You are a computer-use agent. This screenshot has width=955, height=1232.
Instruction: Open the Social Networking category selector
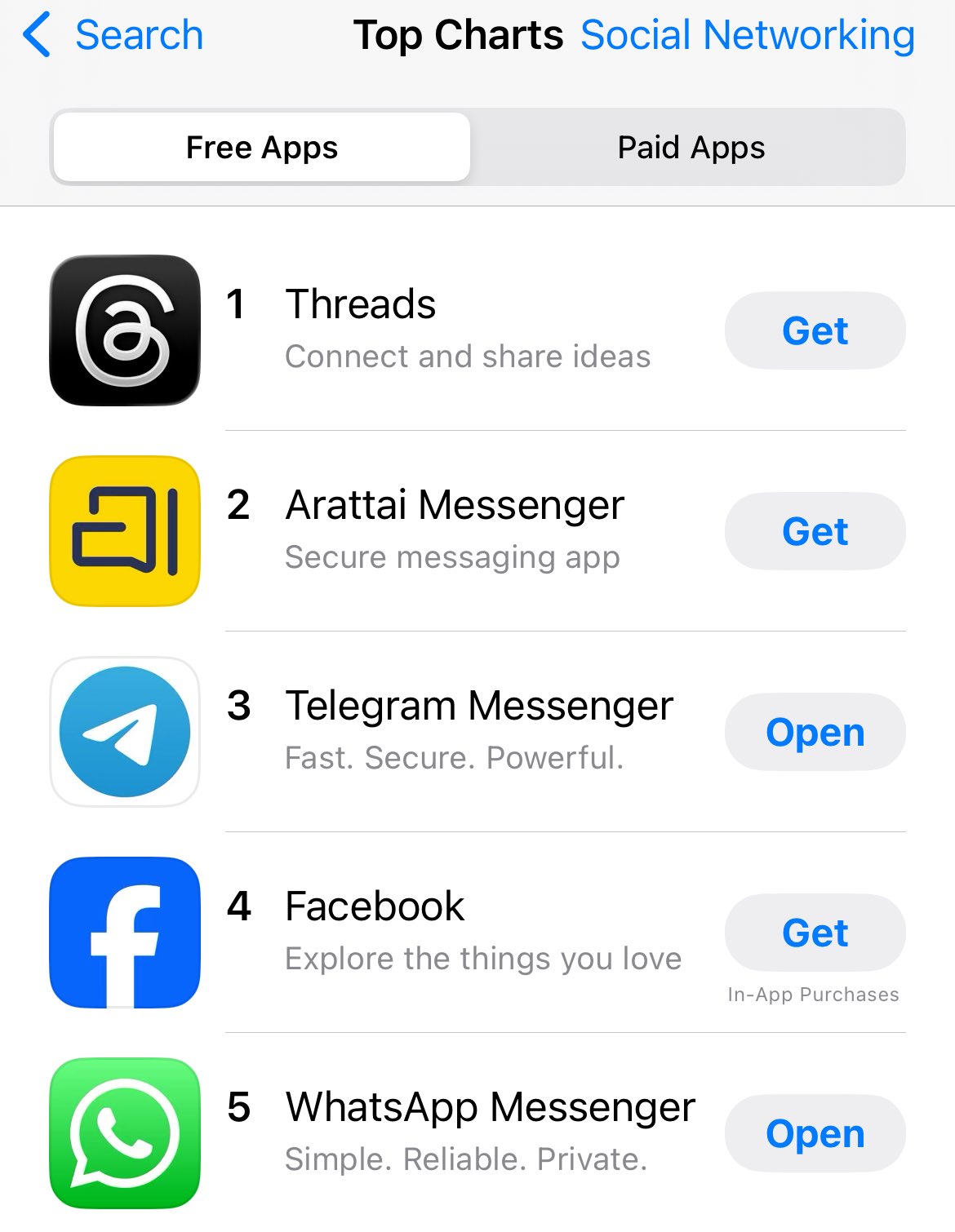[747, 35]
